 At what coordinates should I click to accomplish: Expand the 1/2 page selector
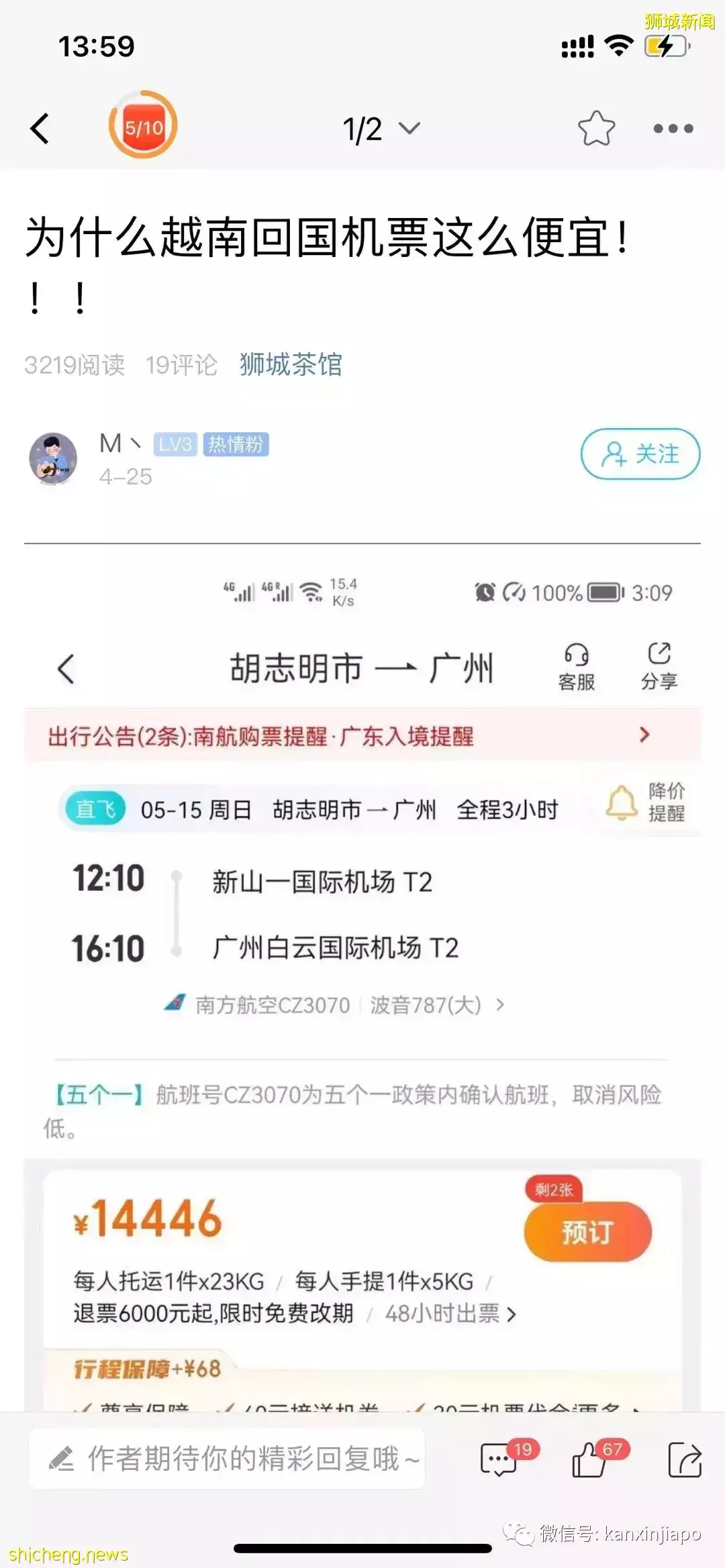pos(381,128)
